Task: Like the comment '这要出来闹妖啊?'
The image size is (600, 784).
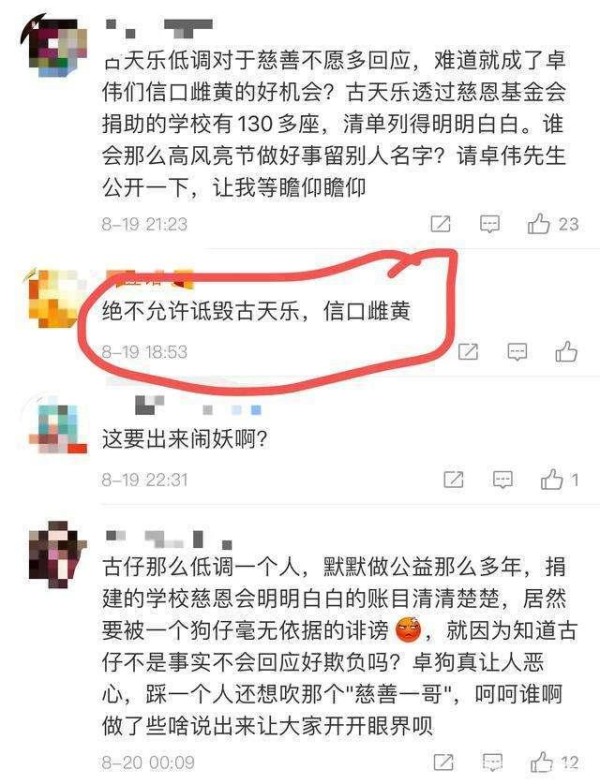Action: coord(552,479)
